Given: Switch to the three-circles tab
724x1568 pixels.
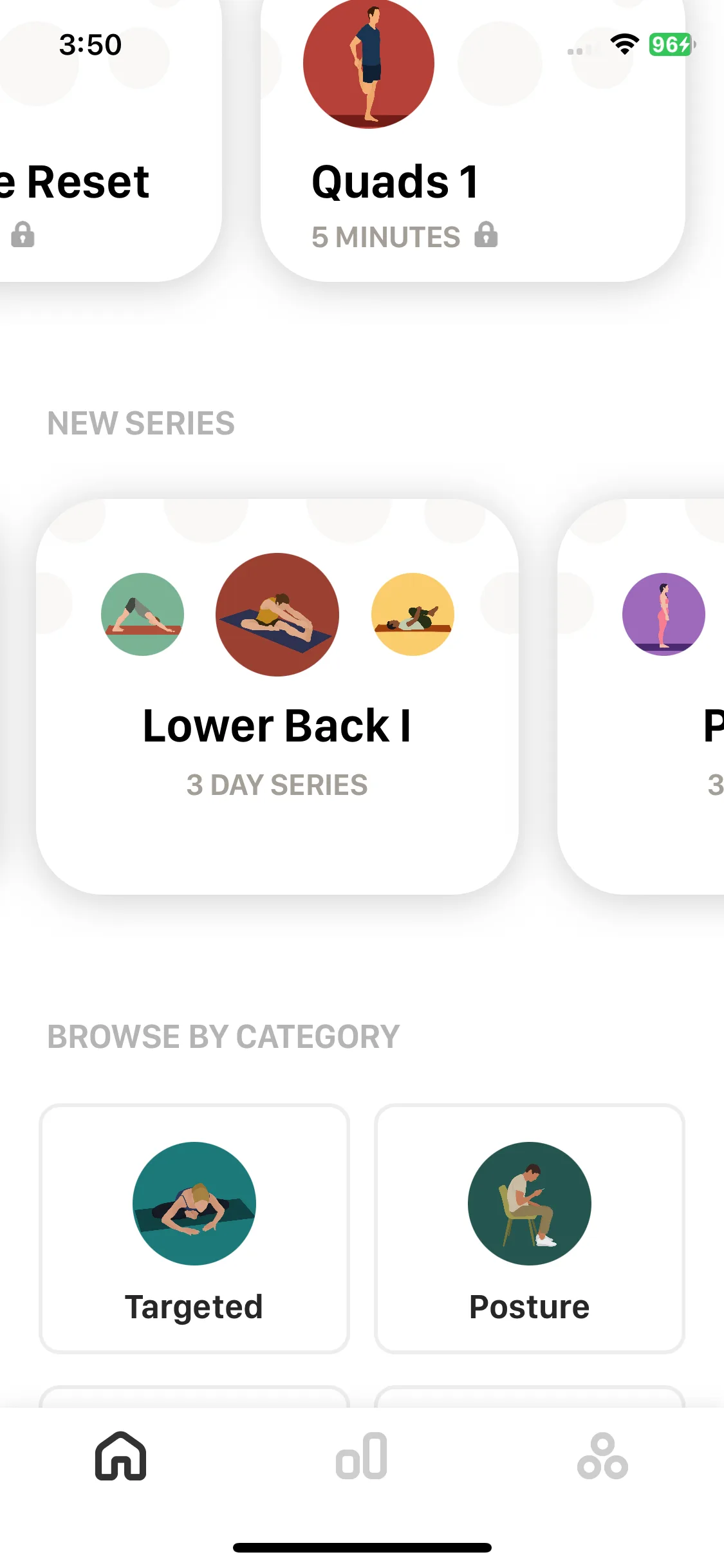Looking at the screenshot, I should point(602,1456).
